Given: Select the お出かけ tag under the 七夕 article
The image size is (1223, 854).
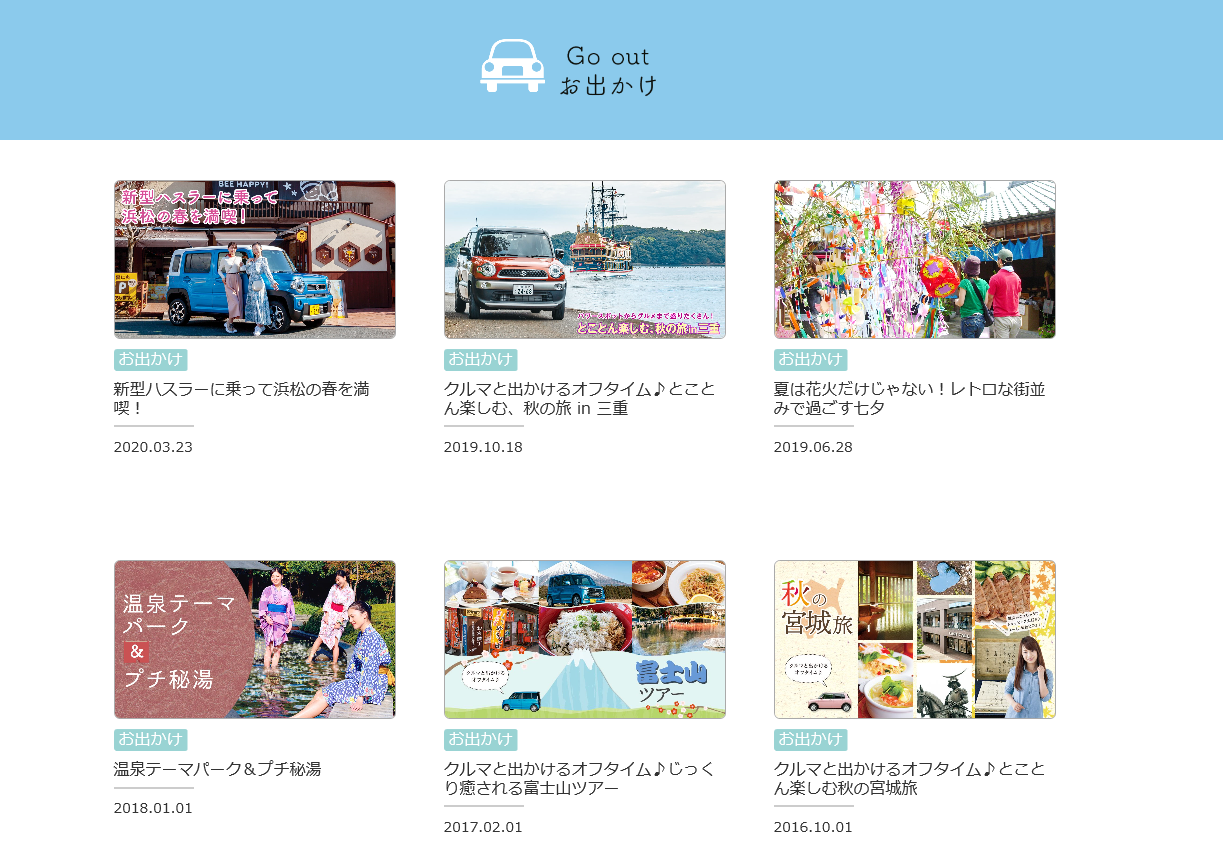Looking at the screenshot, I should (811, 359).
